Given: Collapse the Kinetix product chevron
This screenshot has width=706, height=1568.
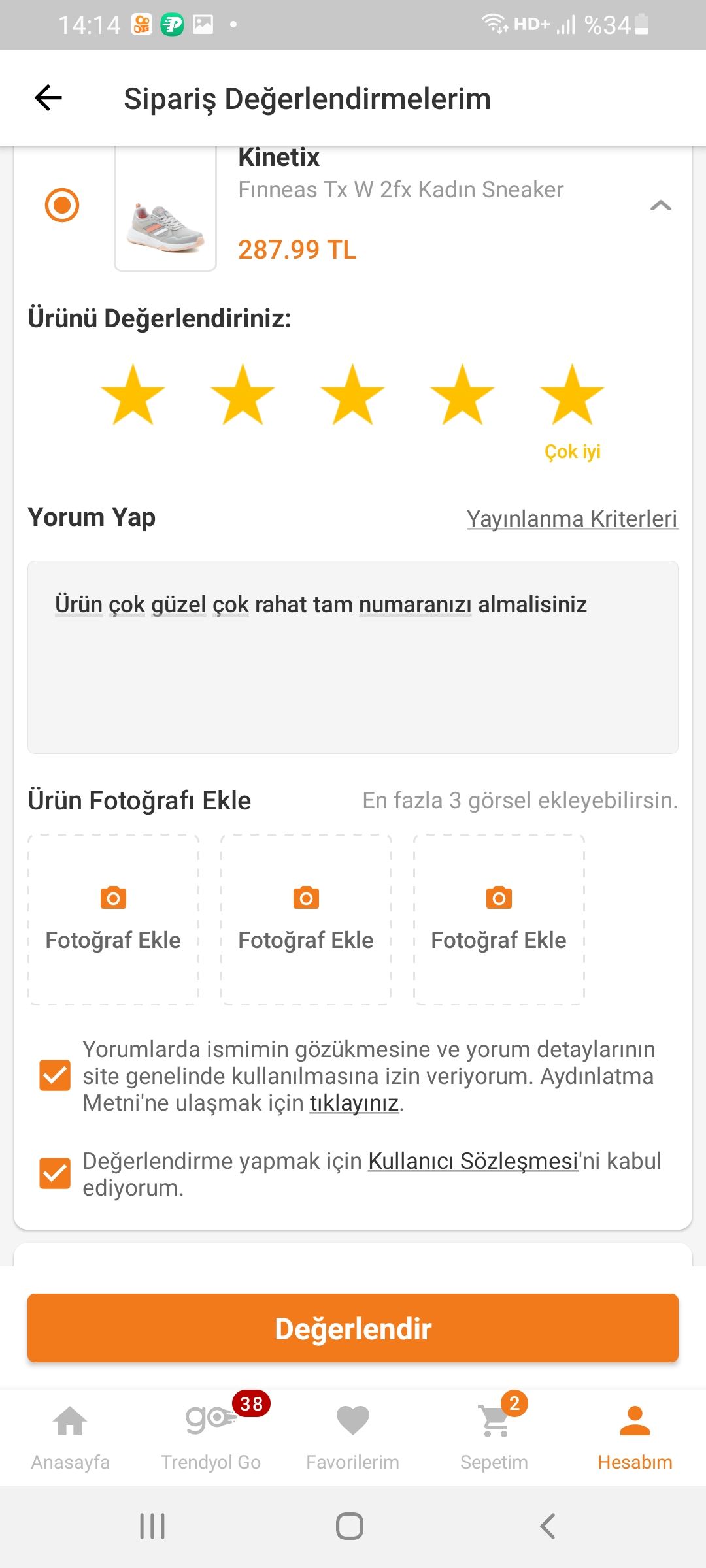Looking at the screenshot, I should pyautogui.click(x=661, y=206).
